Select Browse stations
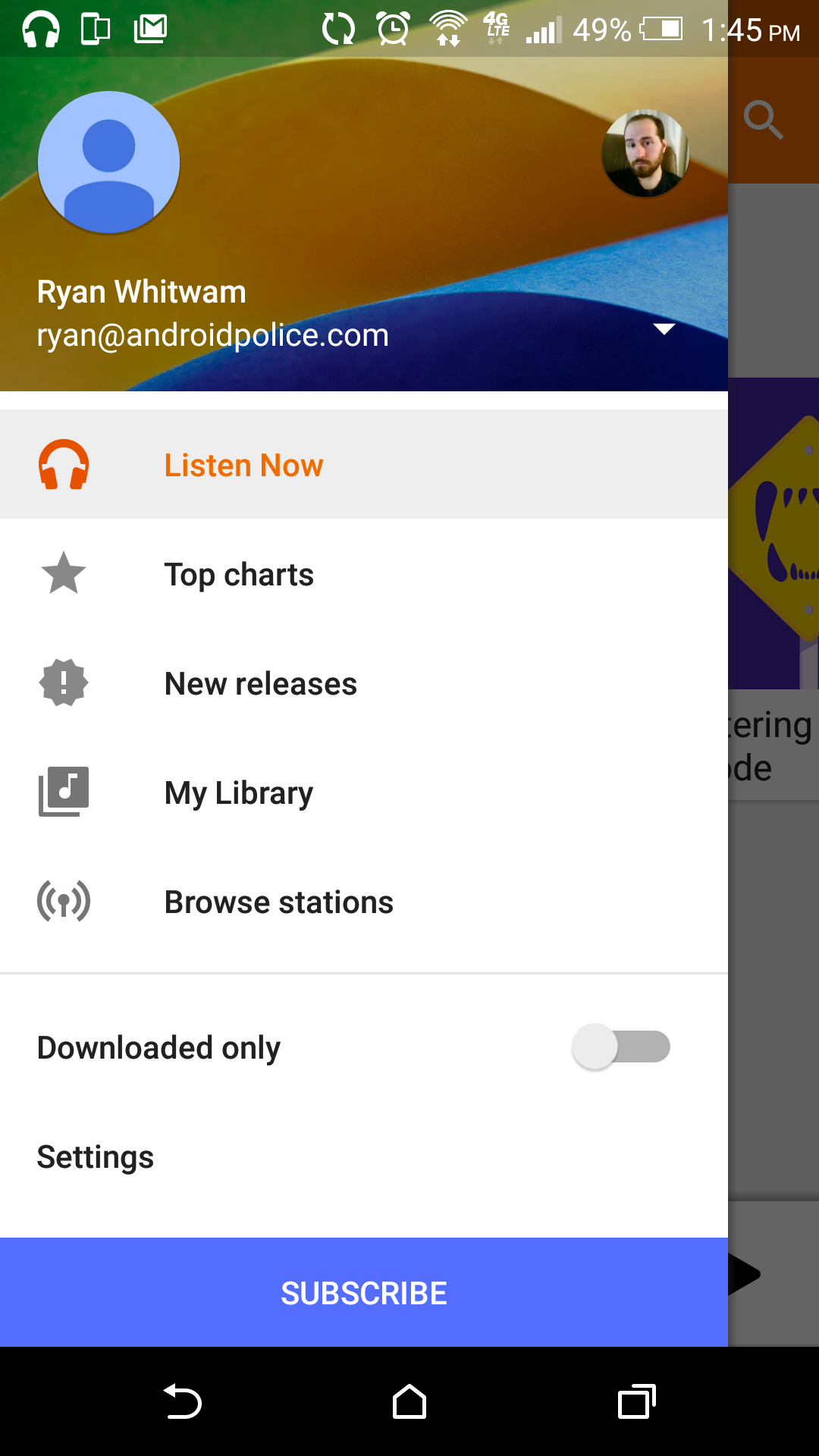This screenshot has height=1456, width=819. [364, 901]
